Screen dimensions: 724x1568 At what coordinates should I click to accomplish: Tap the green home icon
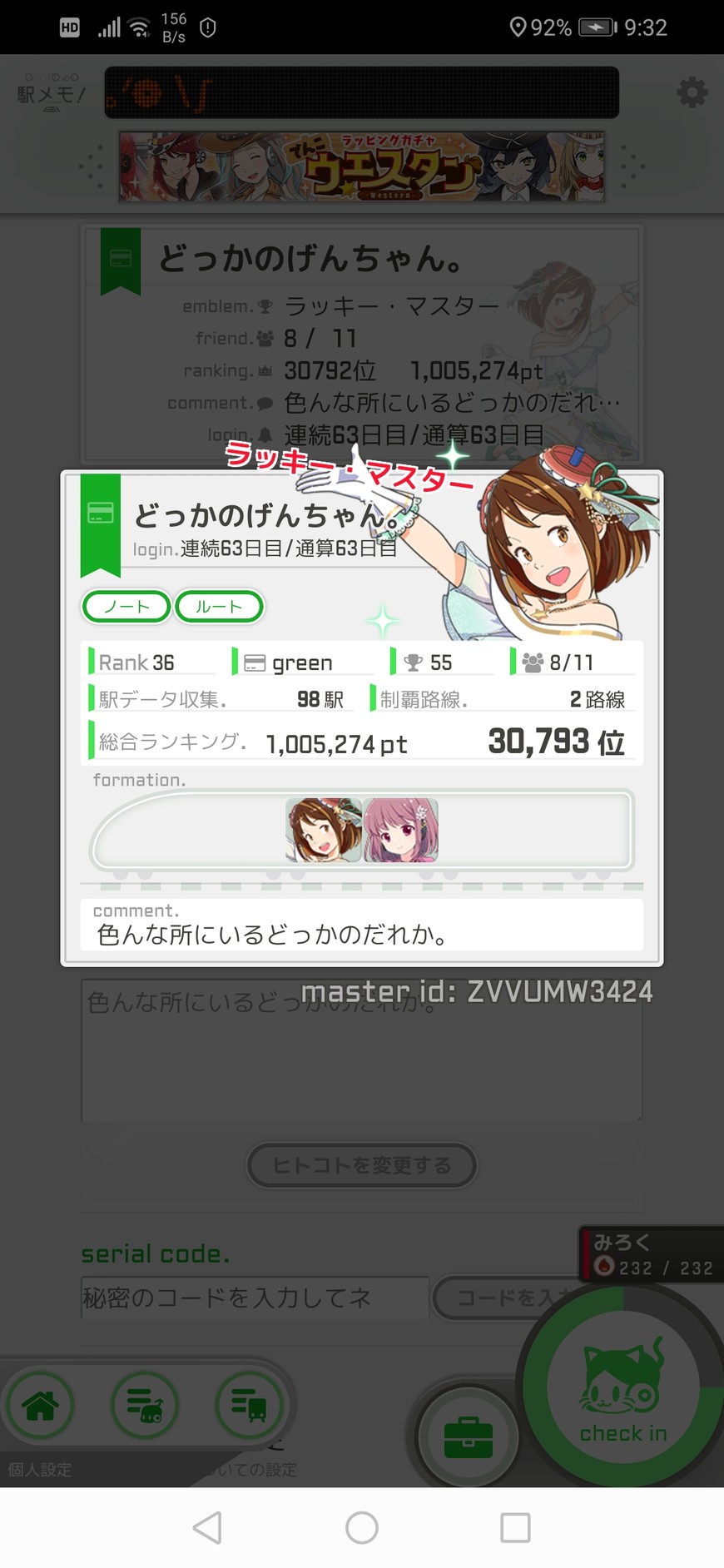tap(40, 1406)
